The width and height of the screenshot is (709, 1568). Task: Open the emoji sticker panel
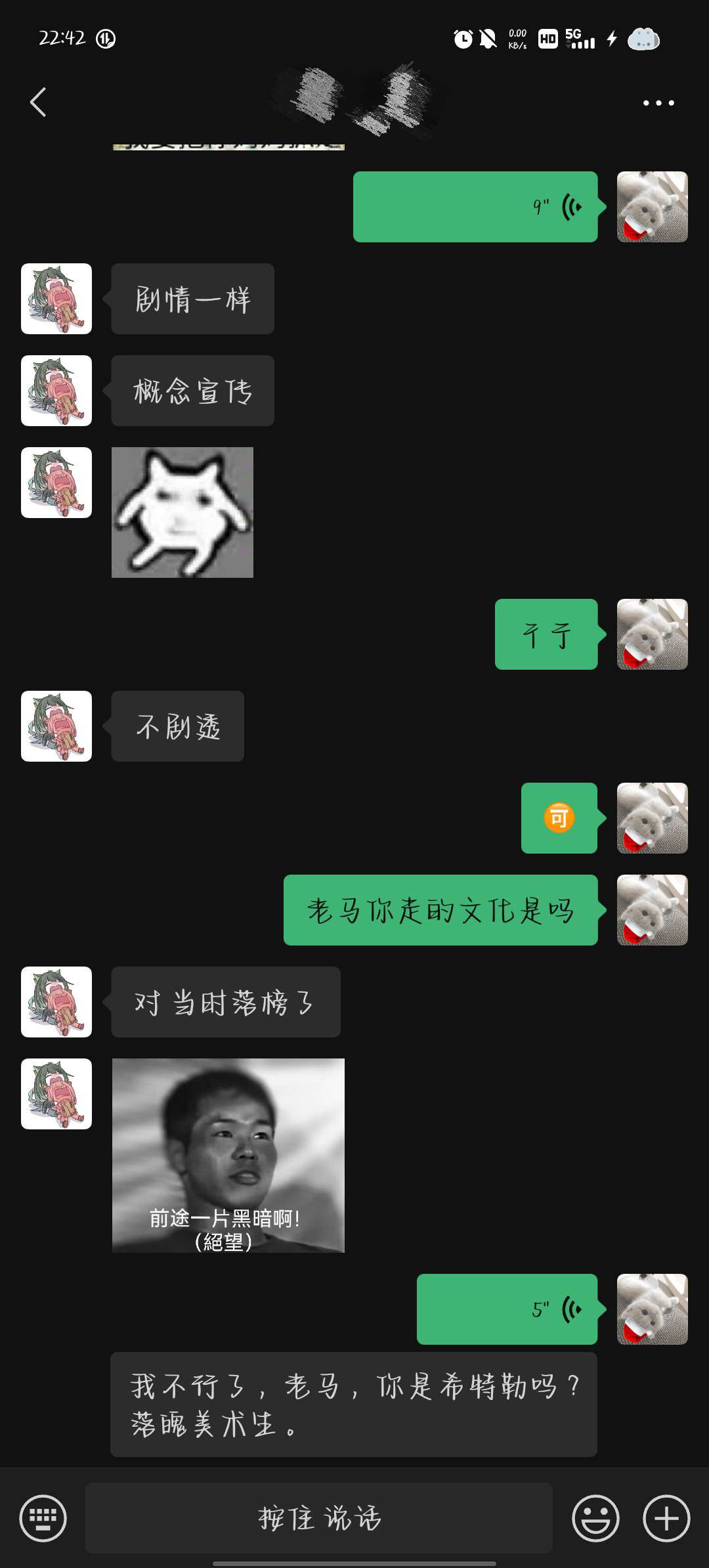pos(595,1517)
